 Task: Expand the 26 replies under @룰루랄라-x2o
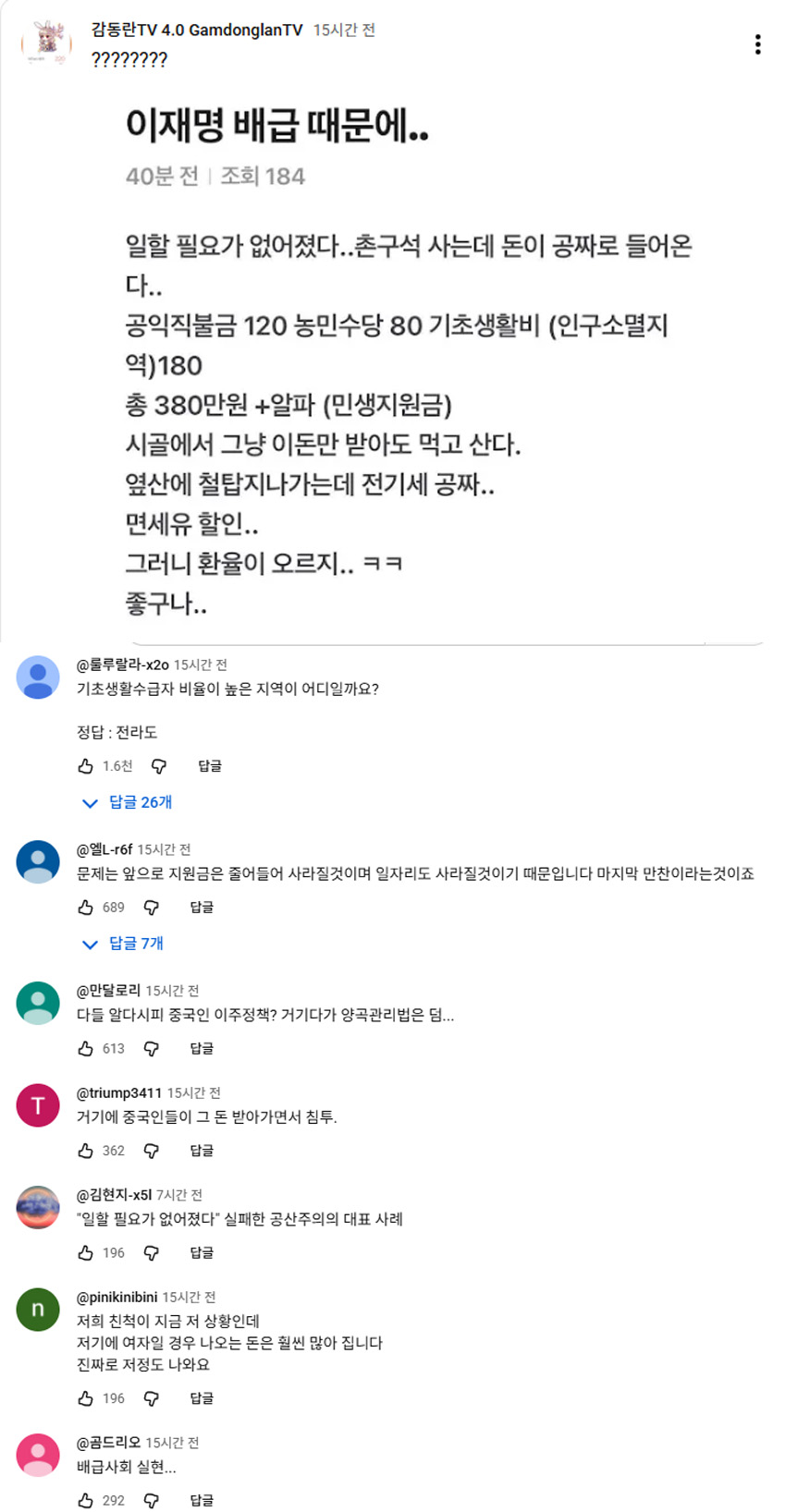click(x=129, y=802)
